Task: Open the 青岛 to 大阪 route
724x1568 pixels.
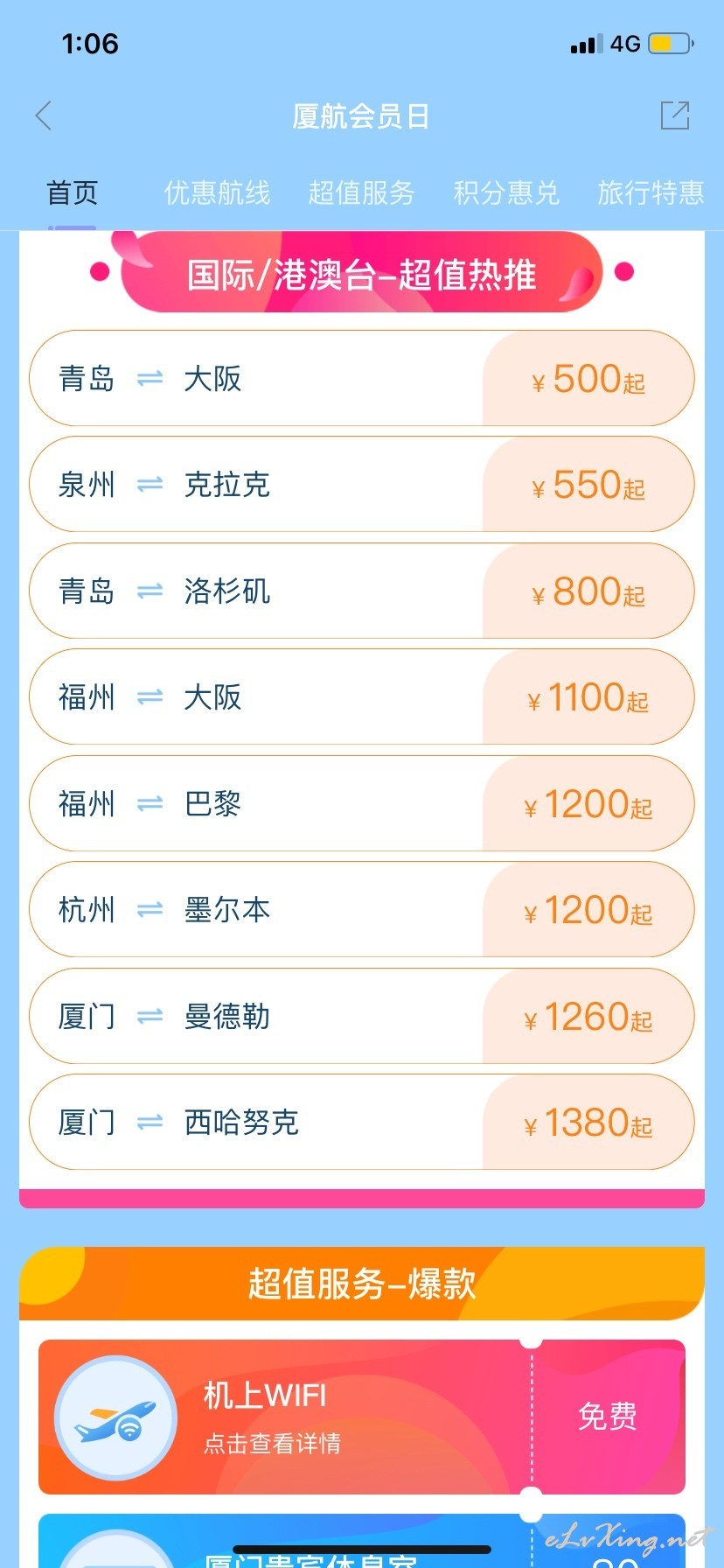Action: pos(362,378)
